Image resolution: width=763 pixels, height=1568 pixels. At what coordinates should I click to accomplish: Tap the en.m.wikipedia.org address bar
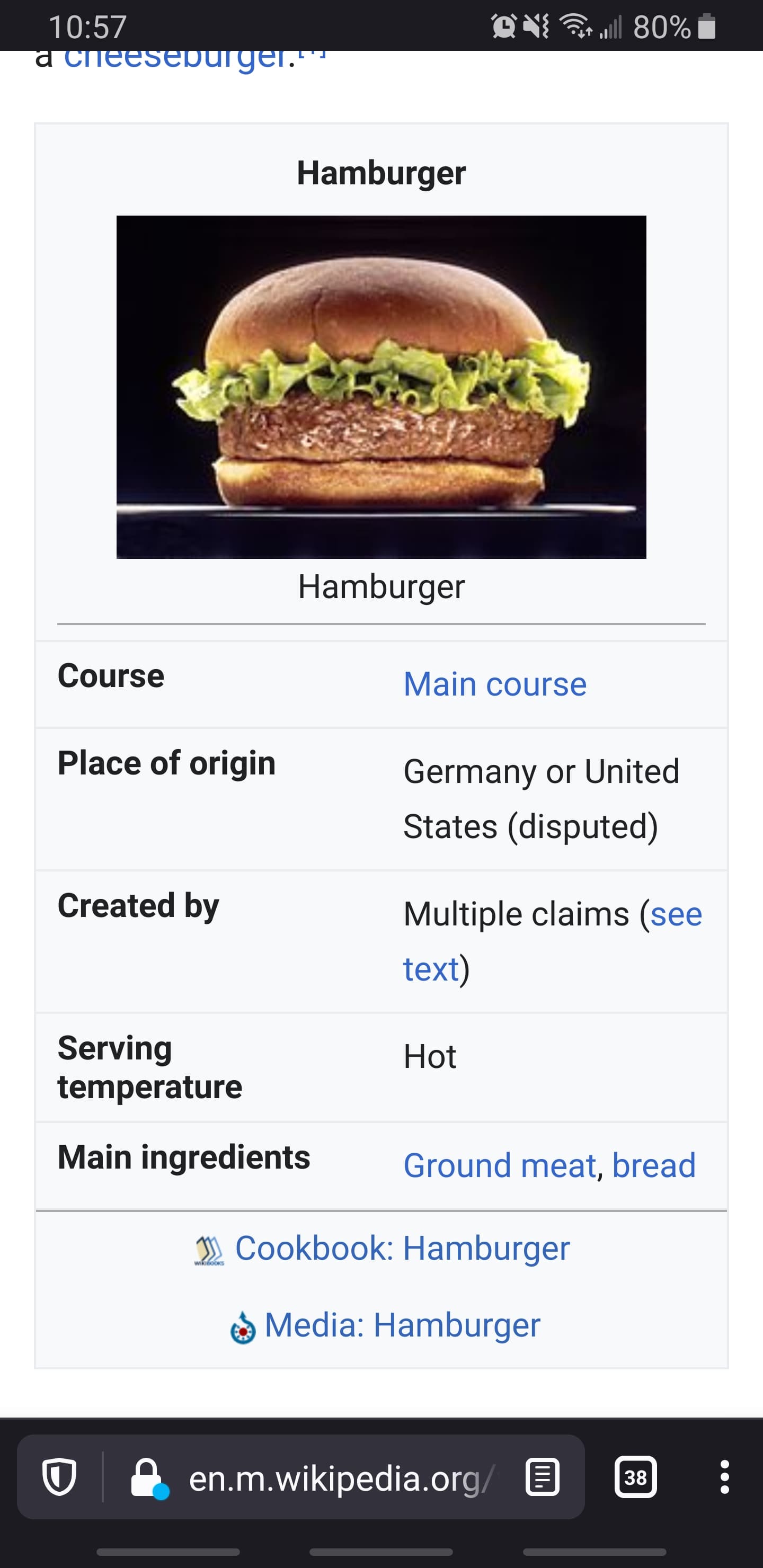[x=341, y=1478]
